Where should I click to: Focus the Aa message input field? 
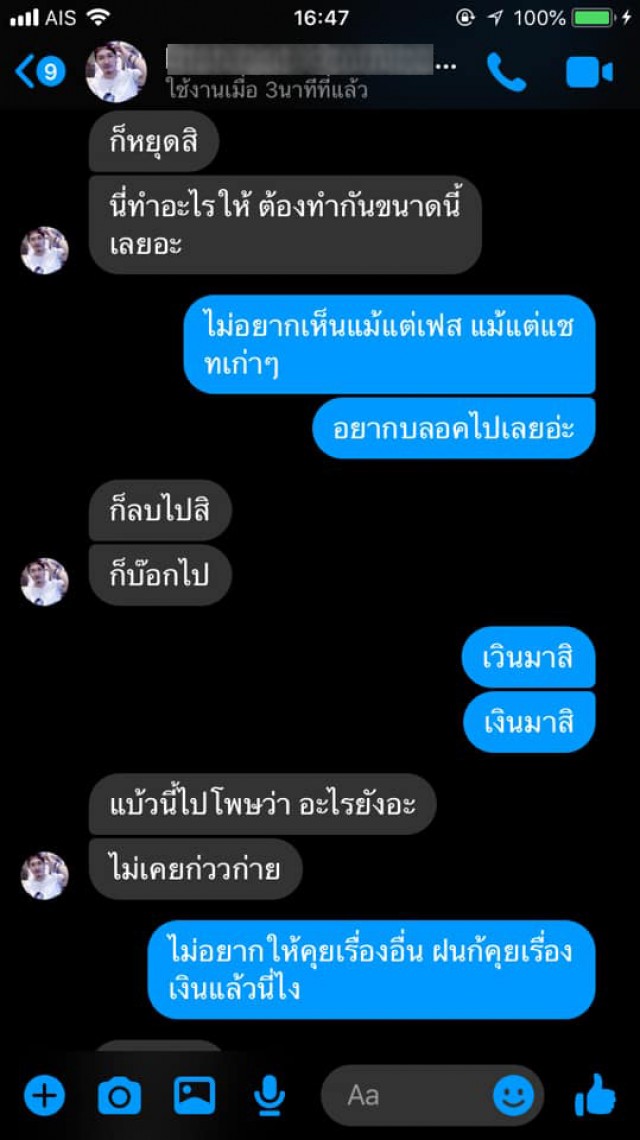410,1096
